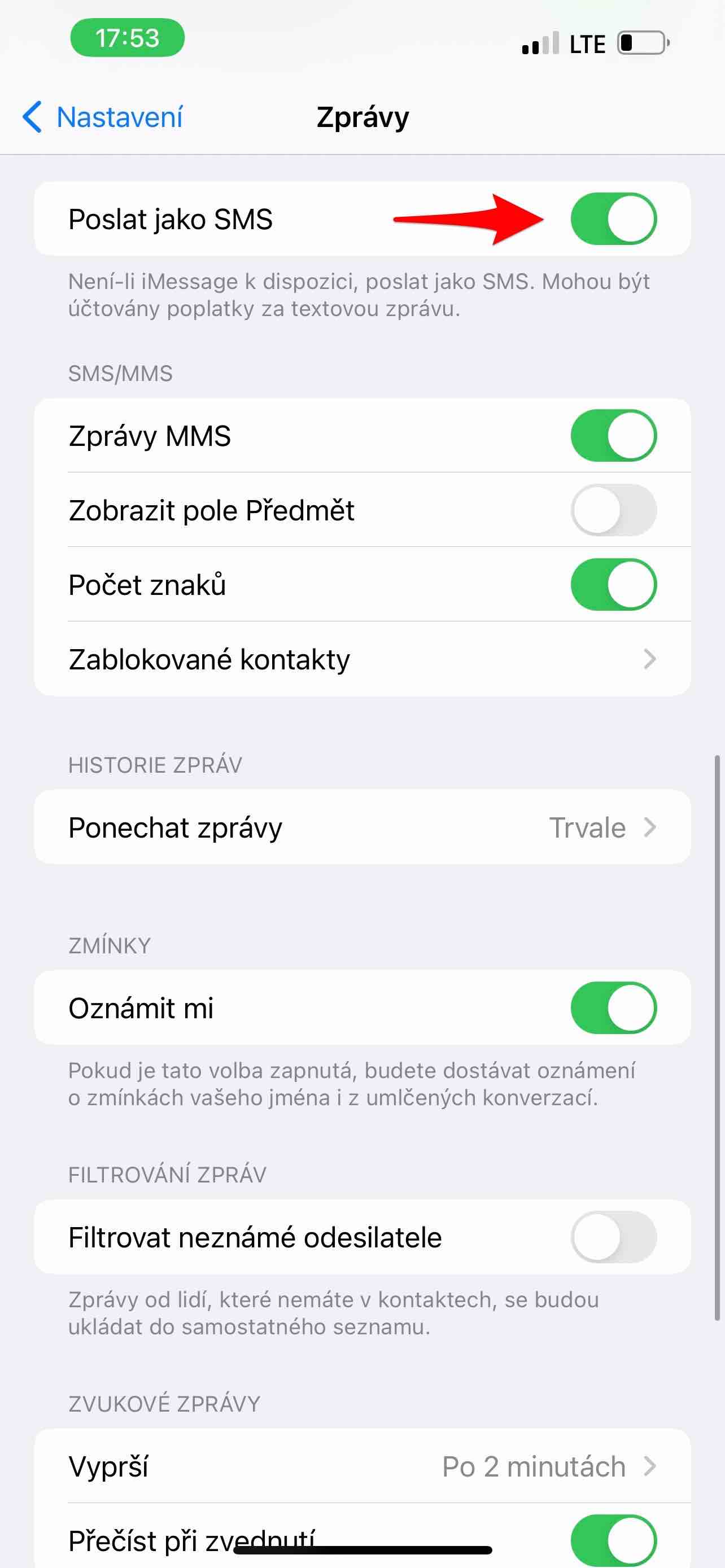Open the Vyprší expiry option
The width and height of the screenshot is (725, 1568).
tap(362, 1466)
